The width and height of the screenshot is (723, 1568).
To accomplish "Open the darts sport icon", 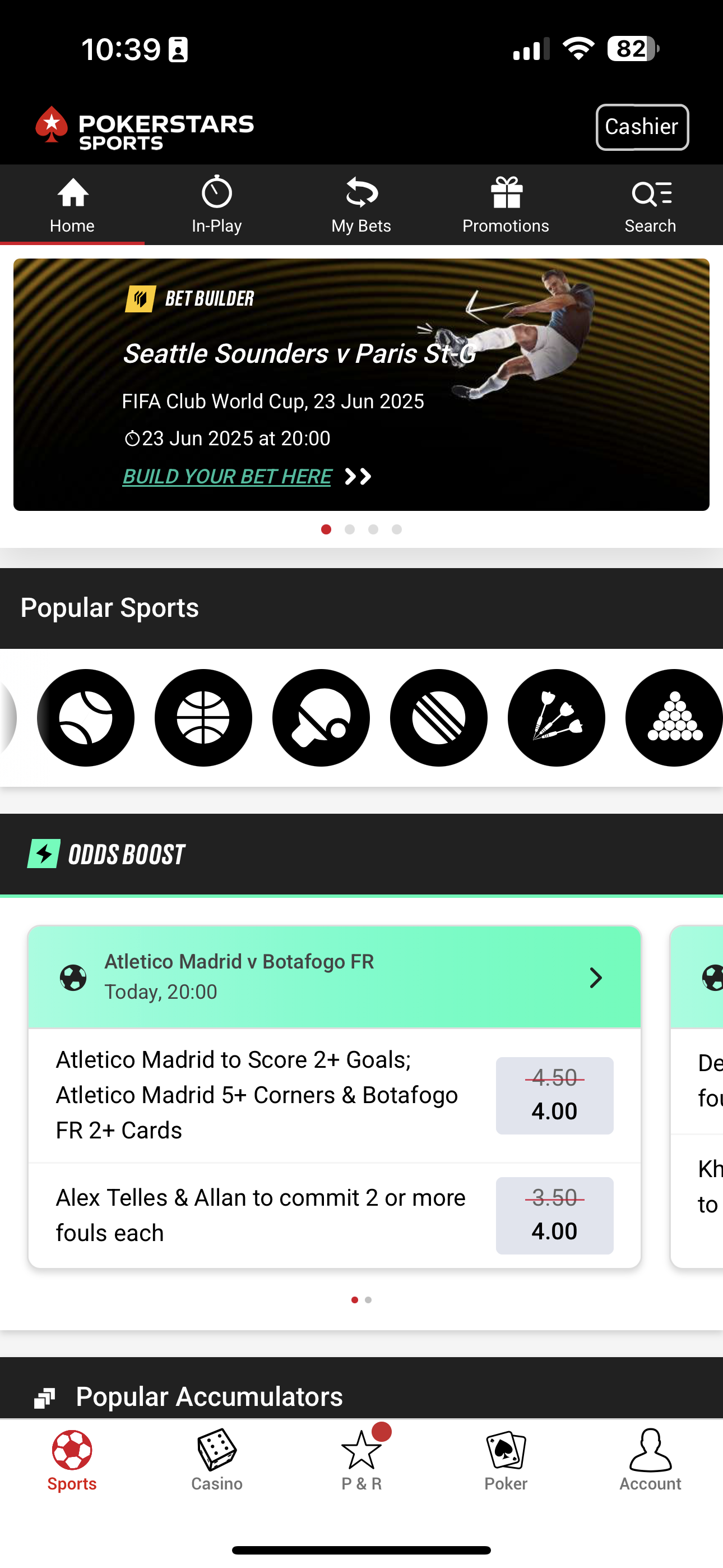I will click(x=556, y=718).
